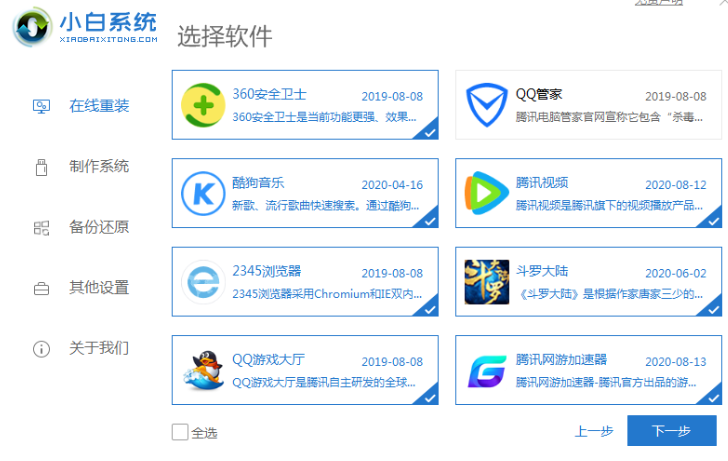The height and width of the screenshot is (461, 728).
Task: Deselect 360安全卫士 software card
Action: [305, 105]
